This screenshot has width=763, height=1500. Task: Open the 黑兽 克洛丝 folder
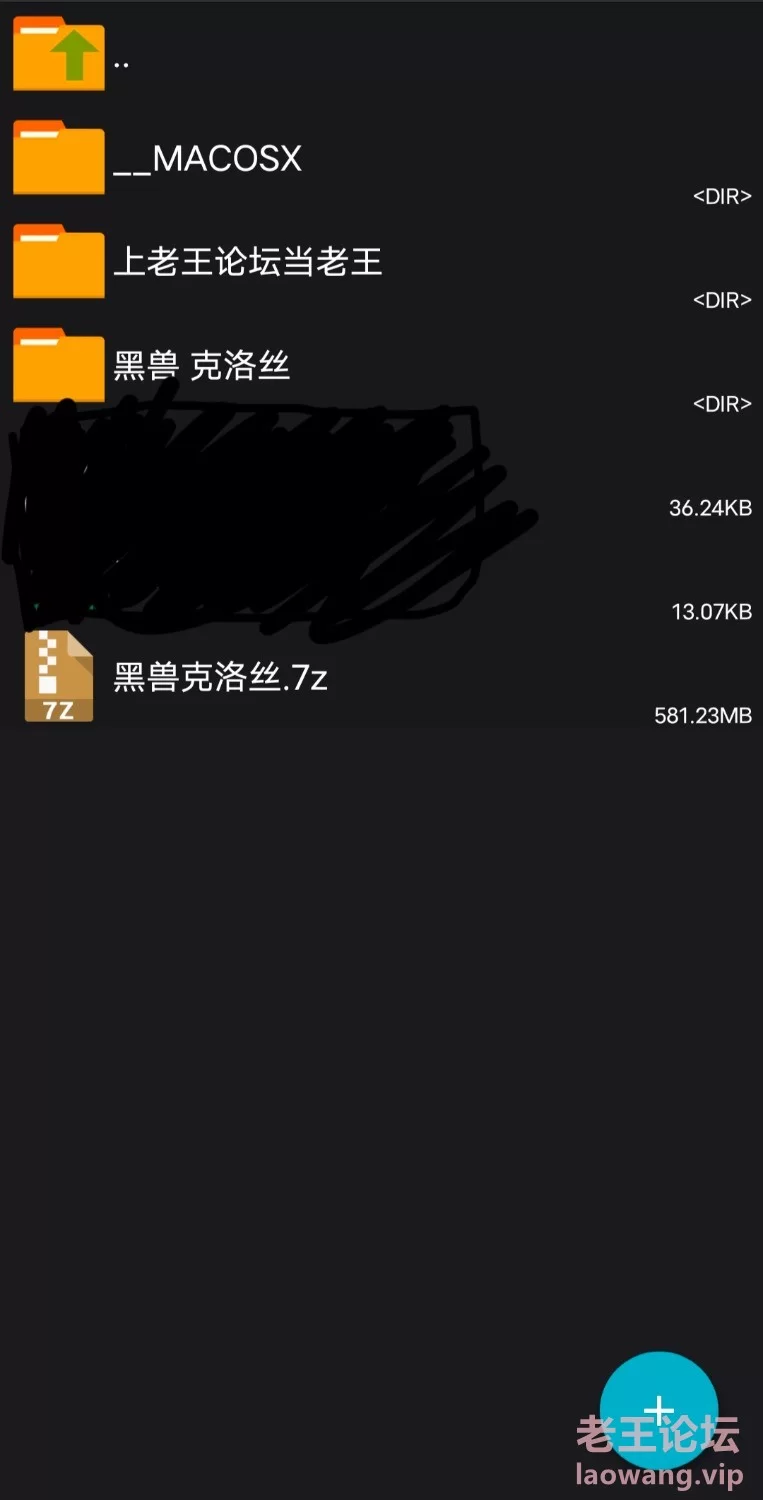(x=381, y=366)
